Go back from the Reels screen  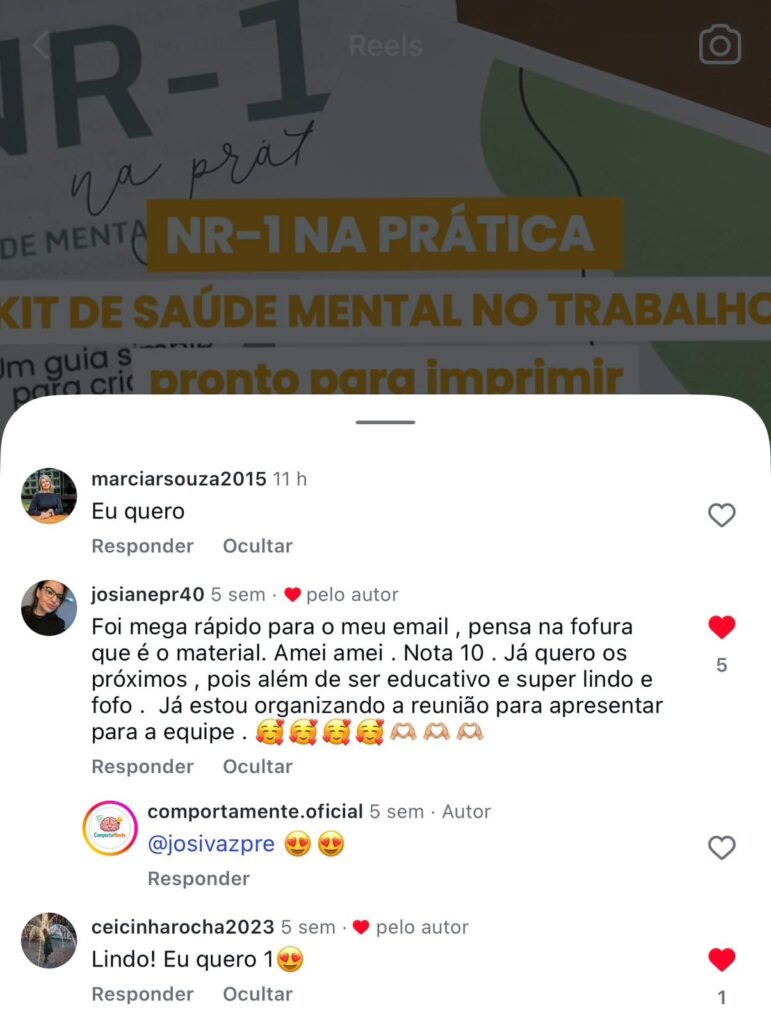click(40, 46)
